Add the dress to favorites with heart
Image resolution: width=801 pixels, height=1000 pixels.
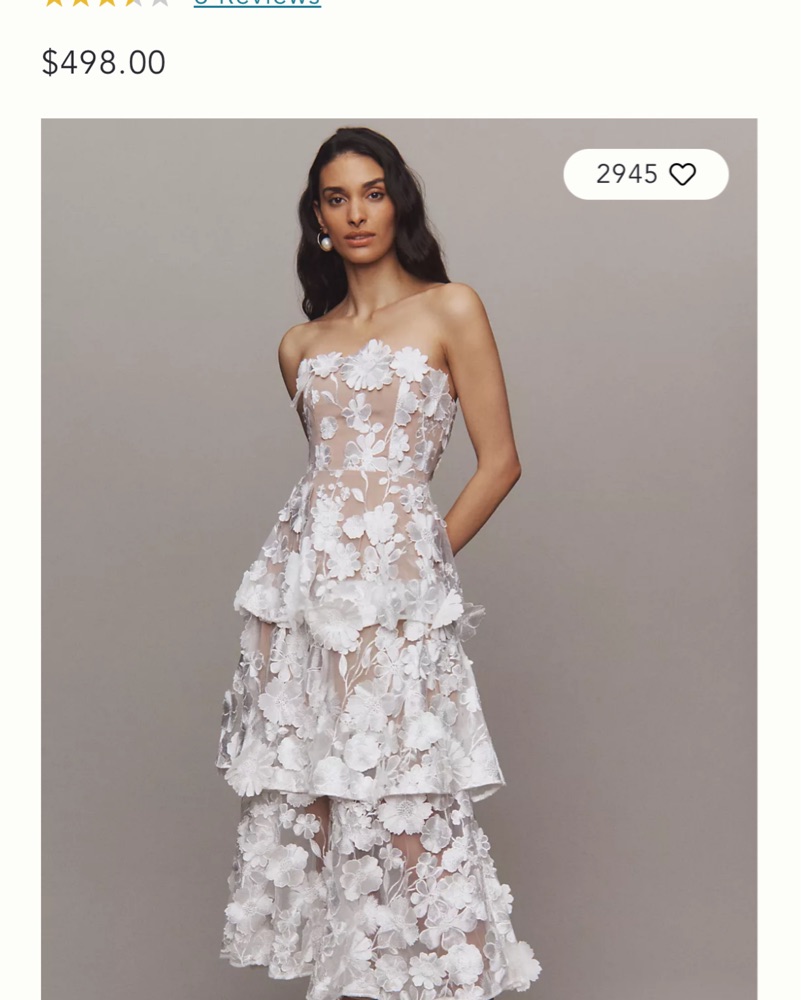point(682,175)
